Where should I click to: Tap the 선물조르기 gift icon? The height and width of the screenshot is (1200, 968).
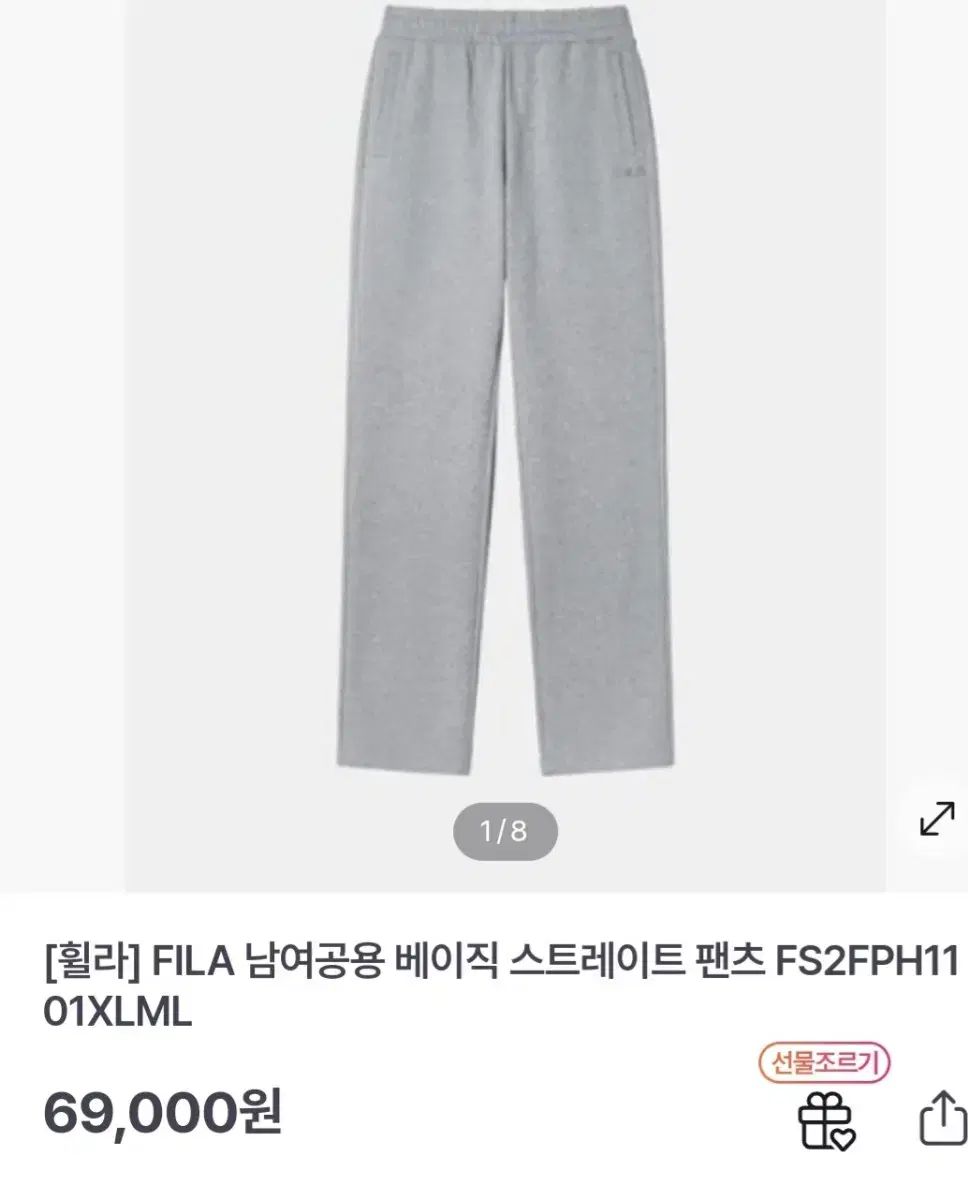click(x=826, y=1120)
